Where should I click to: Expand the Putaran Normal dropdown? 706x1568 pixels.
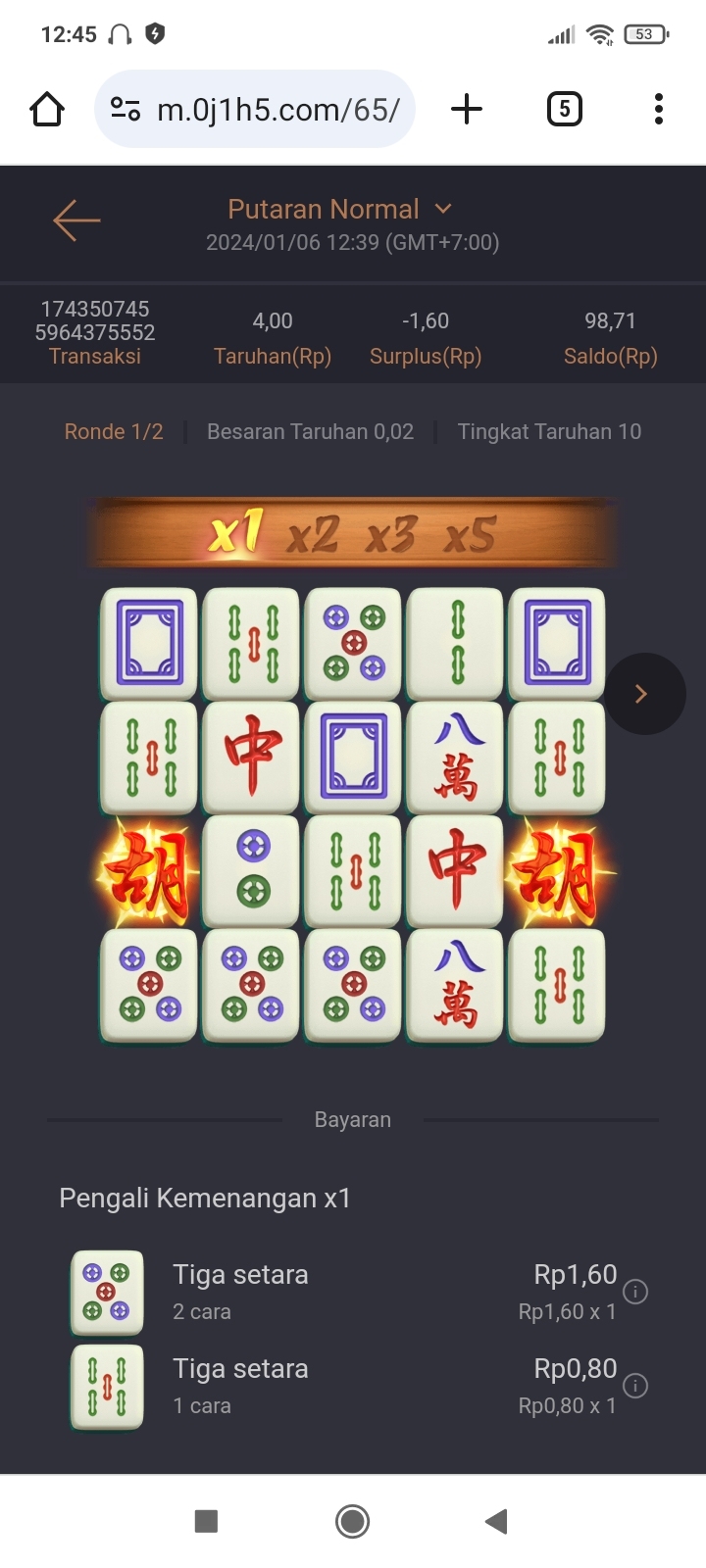point(443,209)
